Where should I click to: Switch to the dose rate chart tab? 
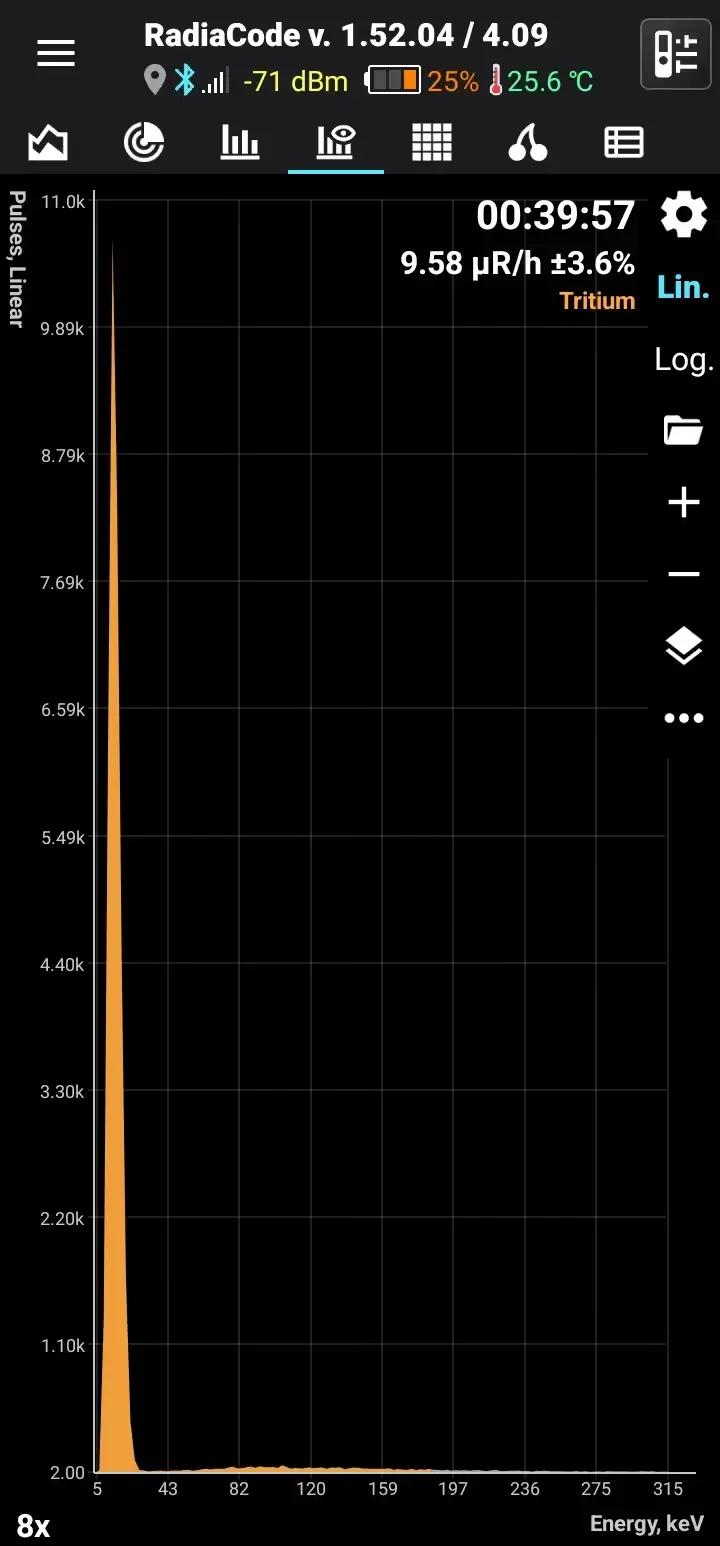click(48, 143)
